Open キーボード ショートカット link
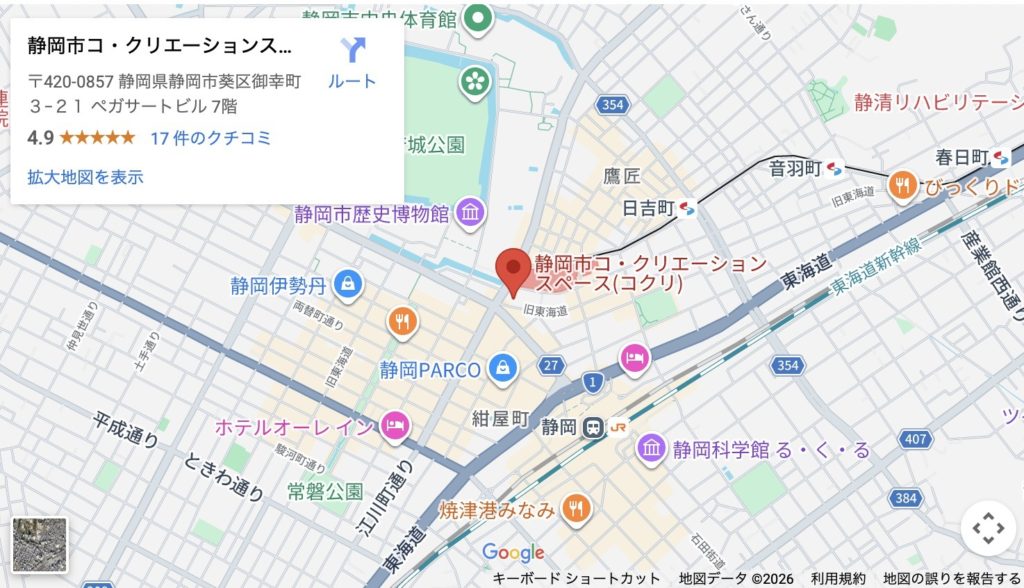The height and width of the screenshot is (588, 1024). 576,579
